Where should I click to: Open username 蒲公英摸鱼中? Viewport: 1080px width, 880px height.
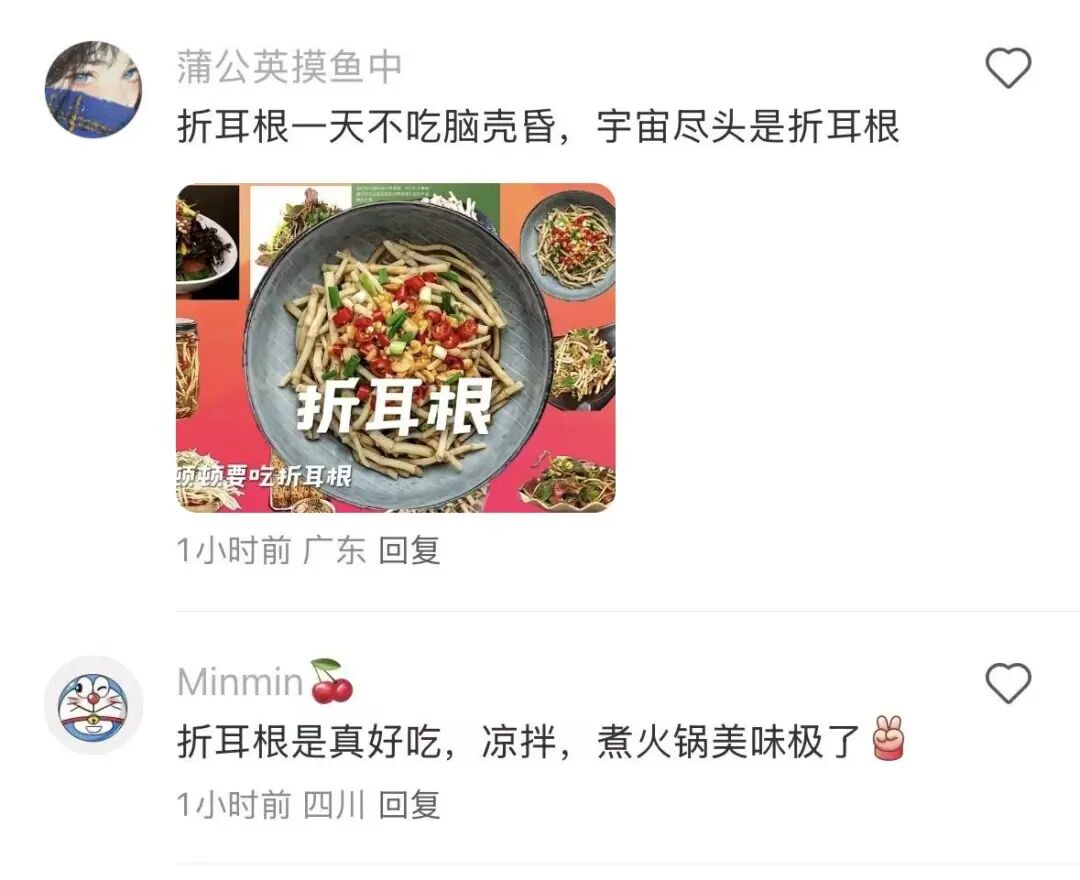[290, 67]
